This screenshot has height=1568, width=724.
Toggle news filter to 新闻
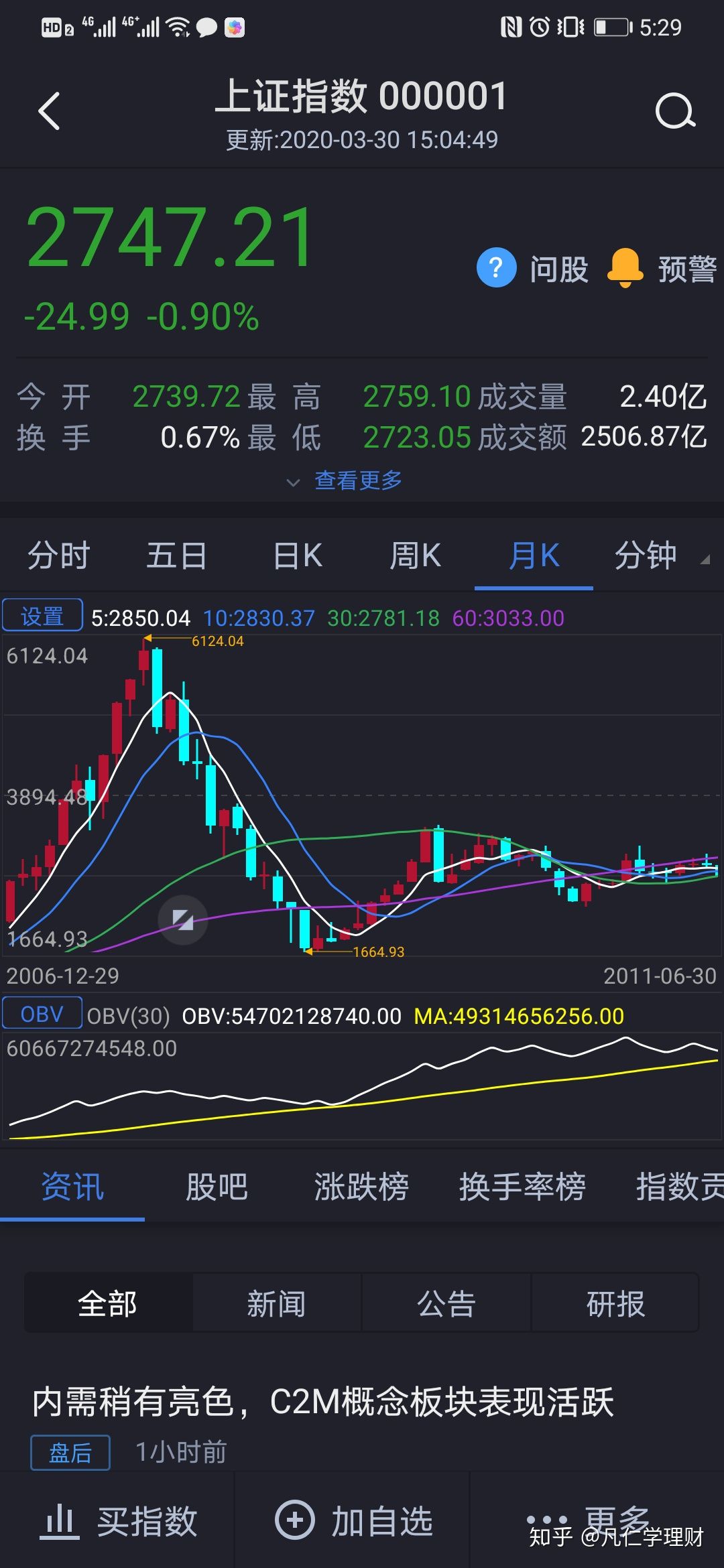point(276,1302)
